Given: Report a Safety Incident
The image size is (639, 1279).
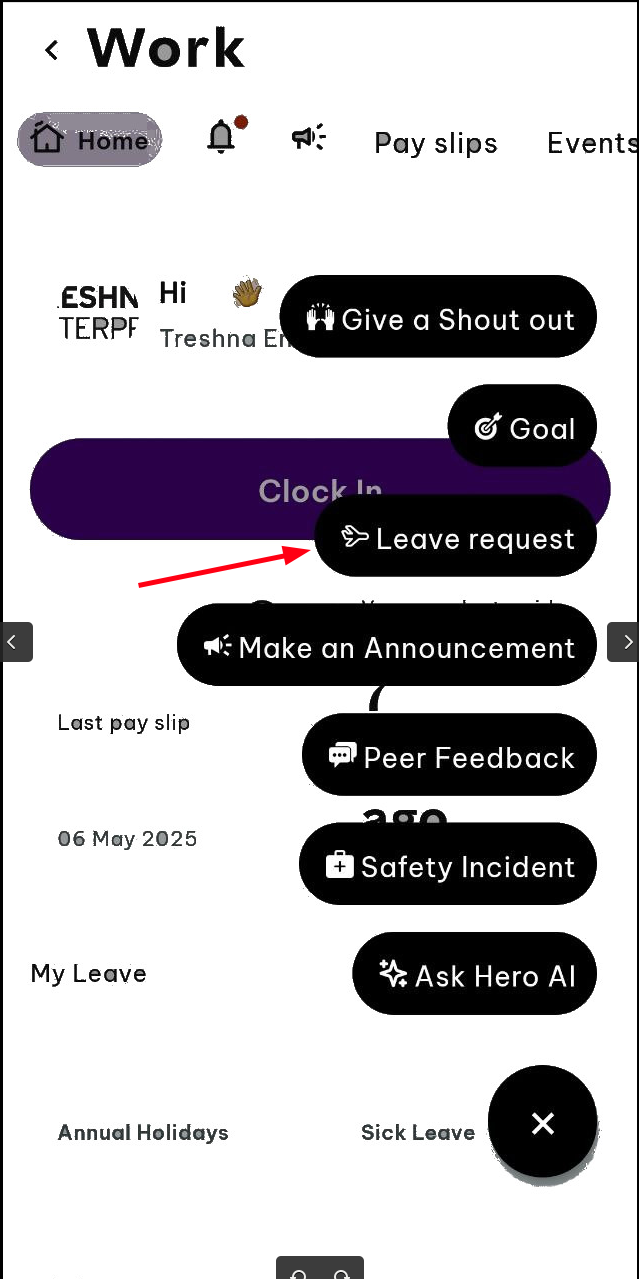Looking at the screenshot, I should 448,864.
